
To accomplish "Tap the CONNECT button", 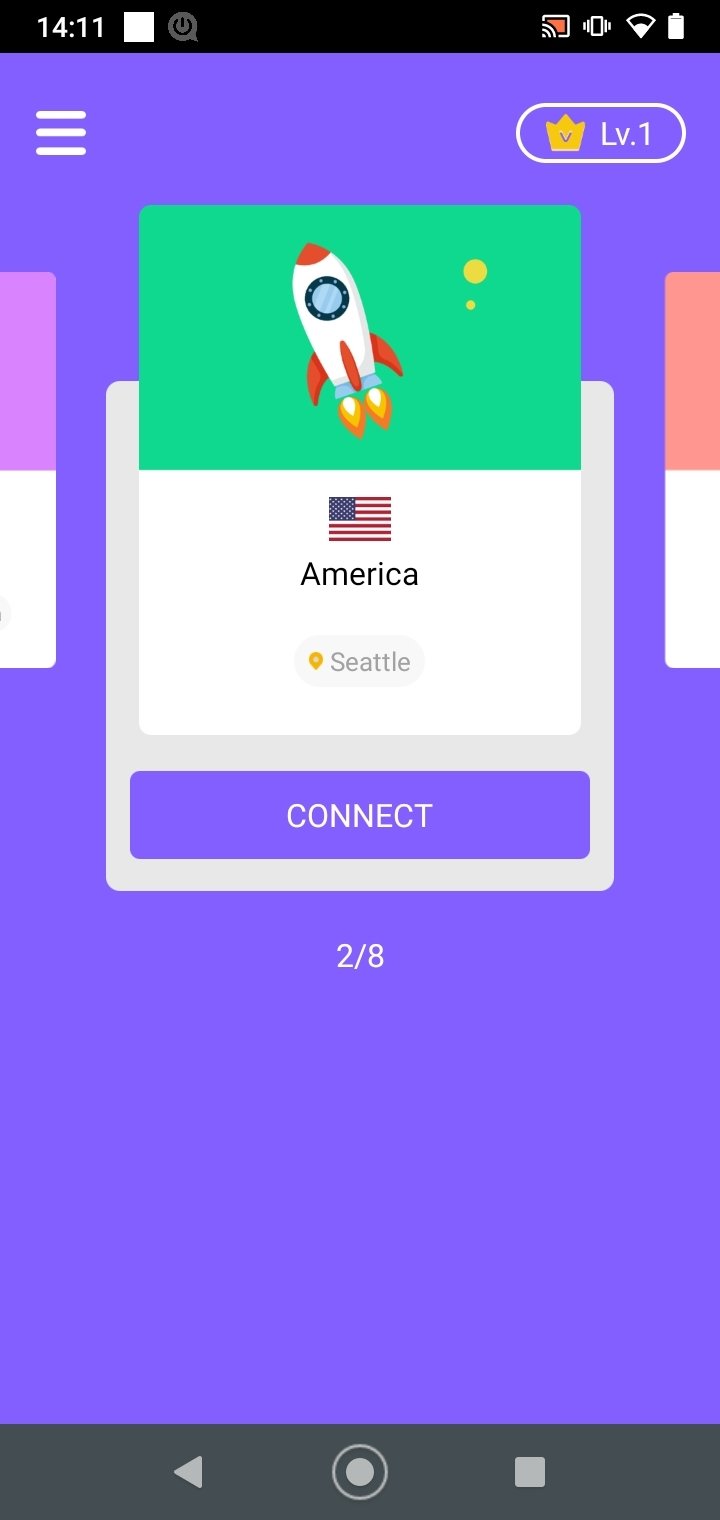I will click(360, 815).
